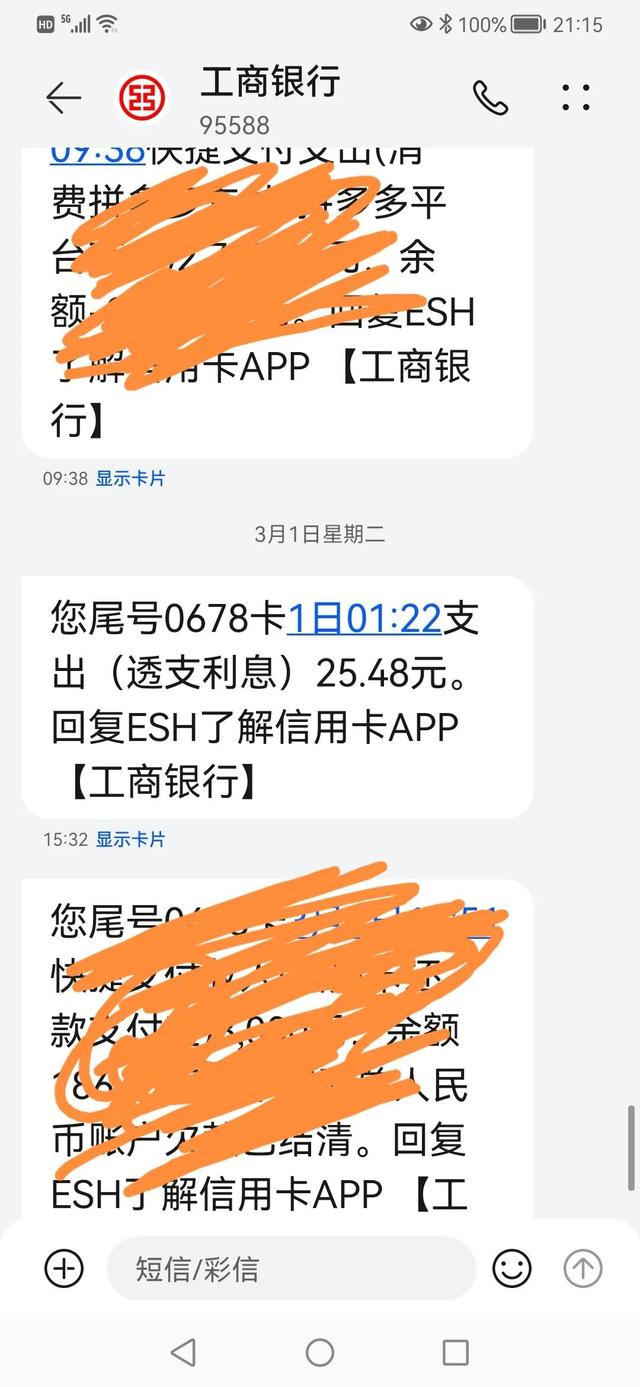
Task: Go to the system home screen
Action: 320,1353
